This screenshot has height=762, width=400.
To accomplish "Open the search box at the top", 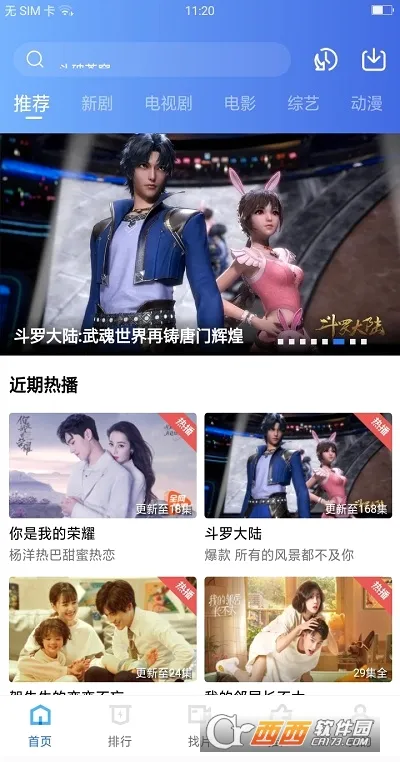I will 152,59.
